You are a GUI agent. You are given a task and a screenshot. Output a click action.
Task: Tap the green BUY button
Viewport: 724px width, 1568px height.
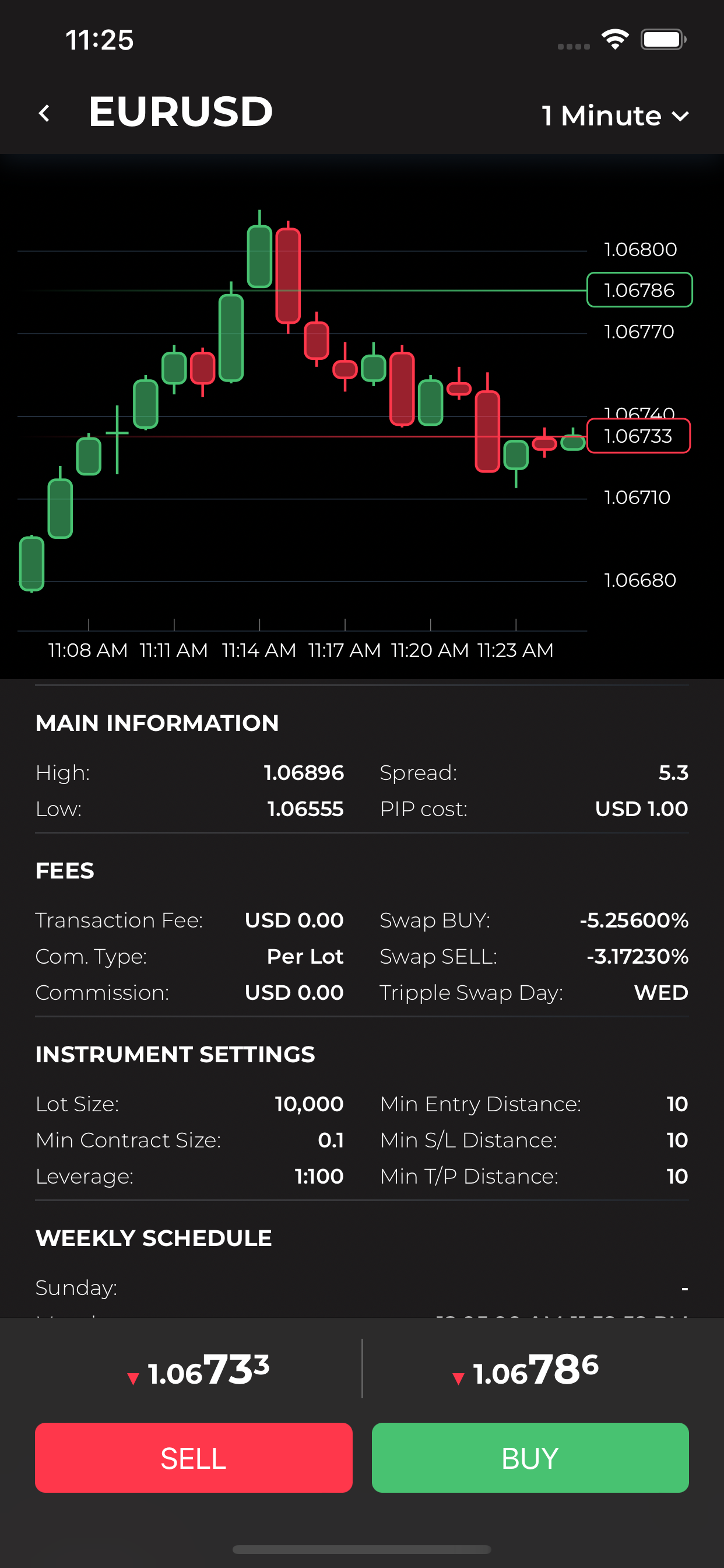point(530,1457)
